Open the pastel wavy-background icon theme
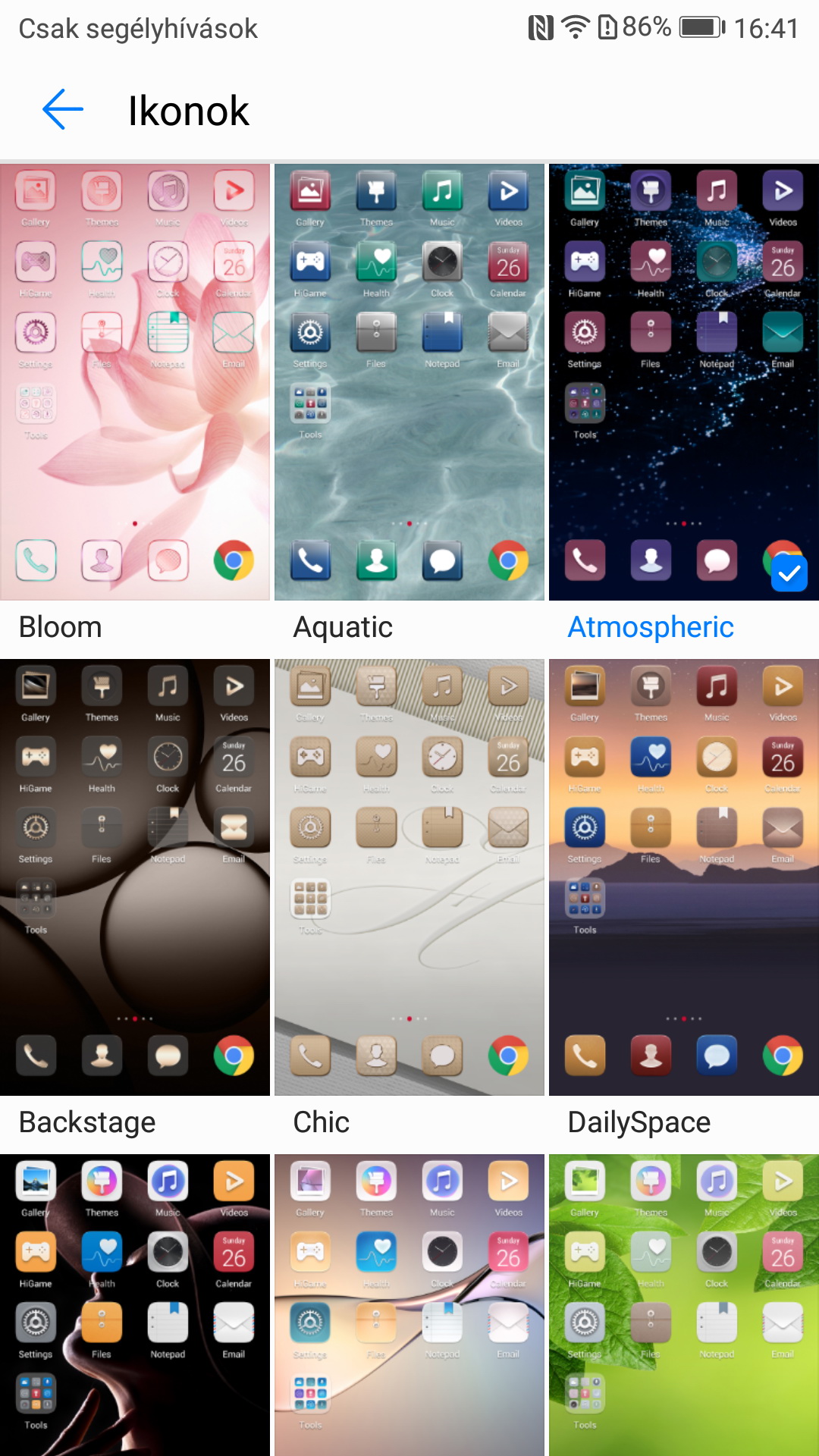819x1456 pixels. [409, 1304]
